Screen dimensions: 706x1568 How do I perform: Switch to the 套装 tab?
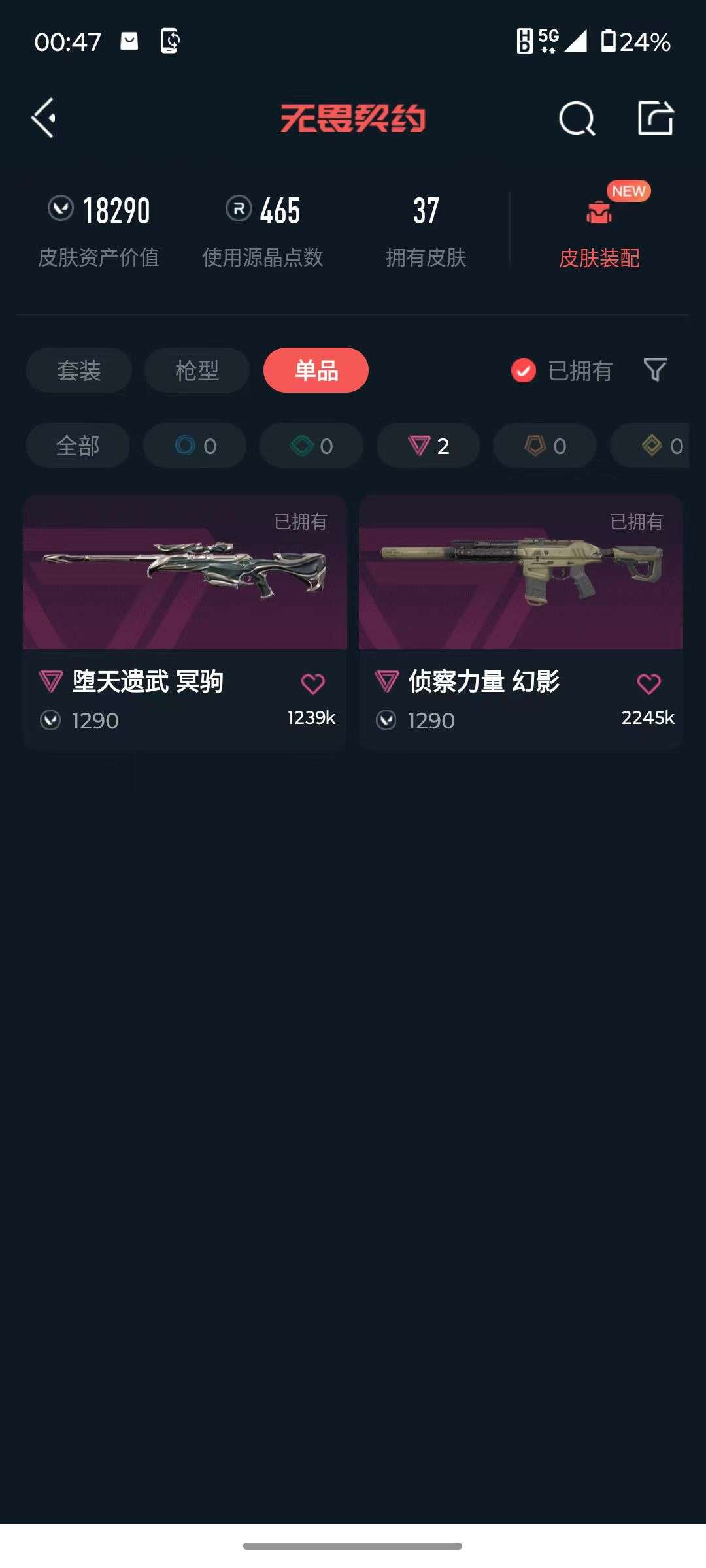pos(78,370)
